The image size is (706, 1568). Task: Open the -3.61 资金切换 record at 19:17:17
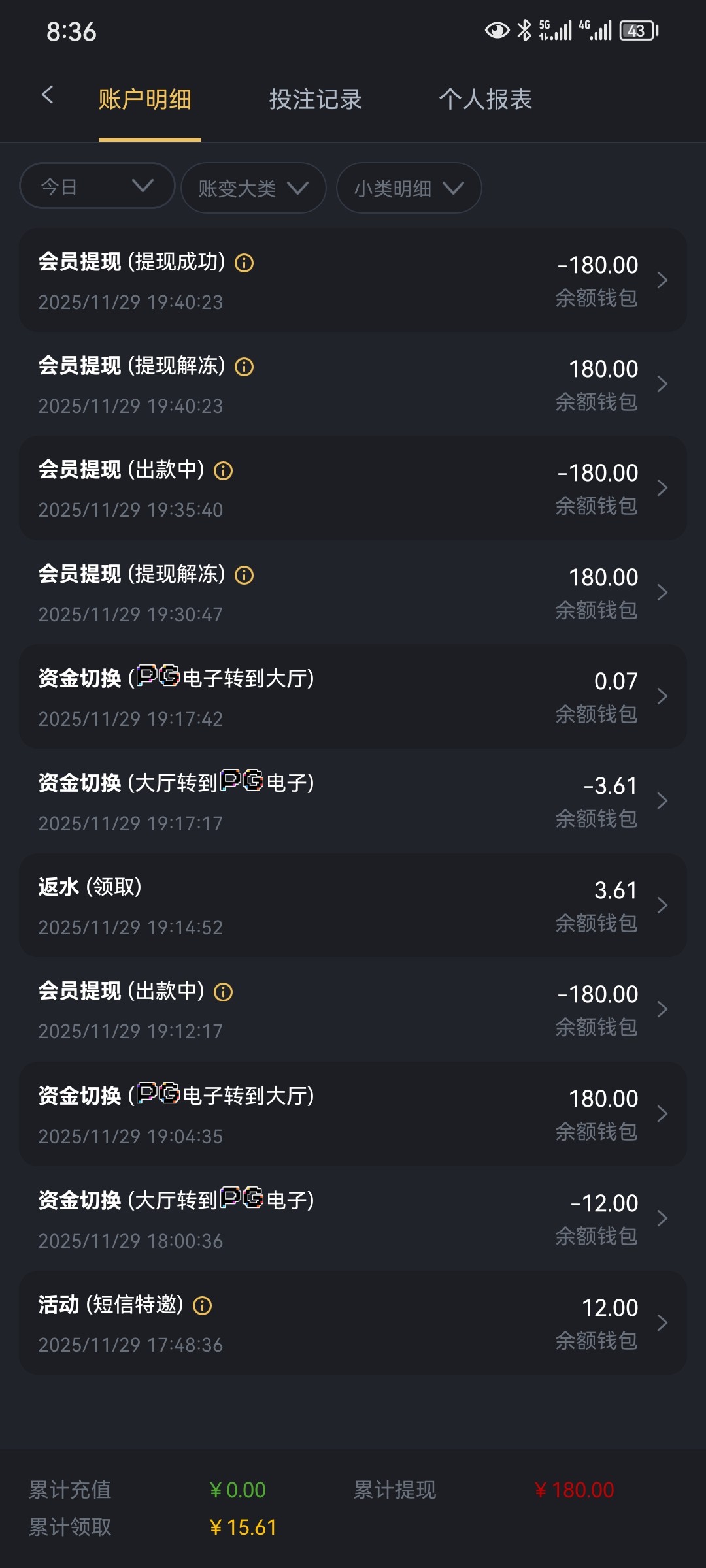[353, 801]
